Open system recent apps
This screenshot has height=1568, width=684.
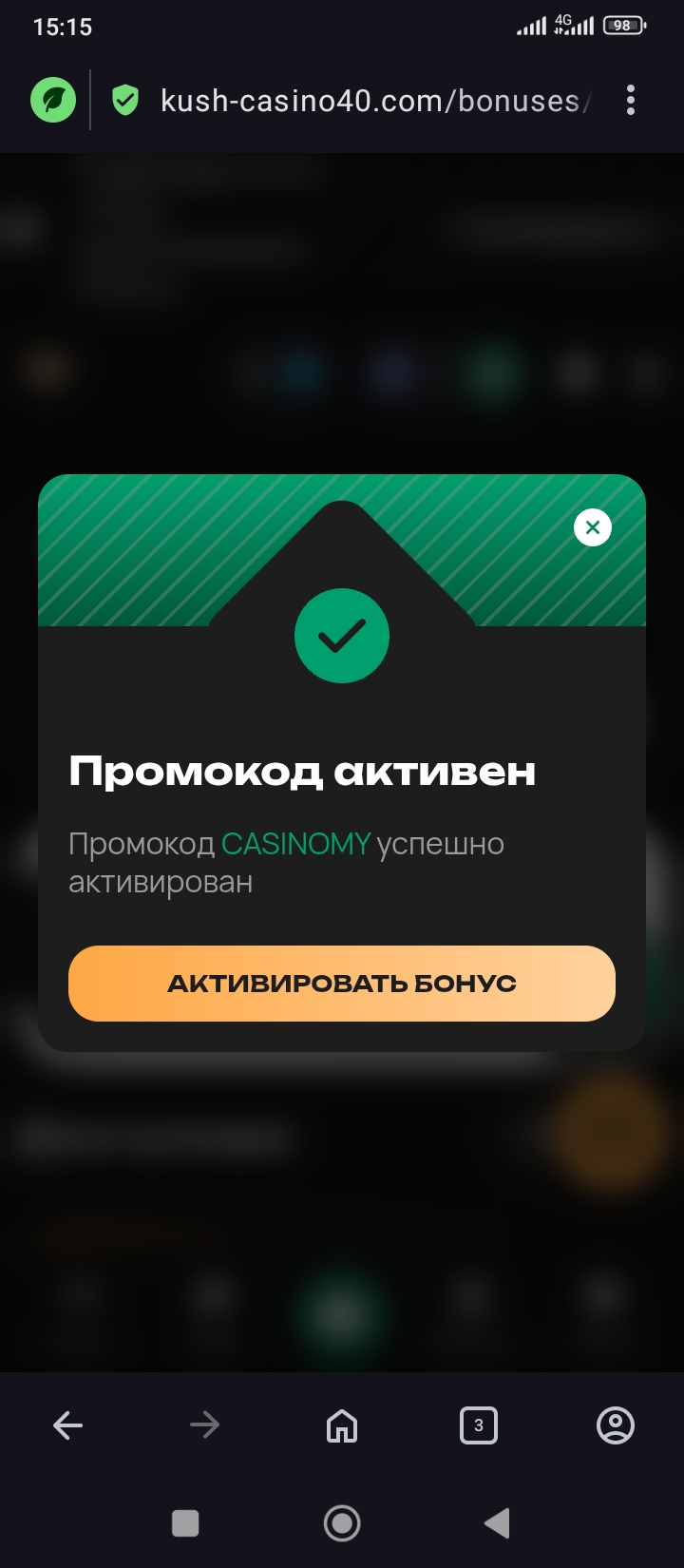(185, 1523)
